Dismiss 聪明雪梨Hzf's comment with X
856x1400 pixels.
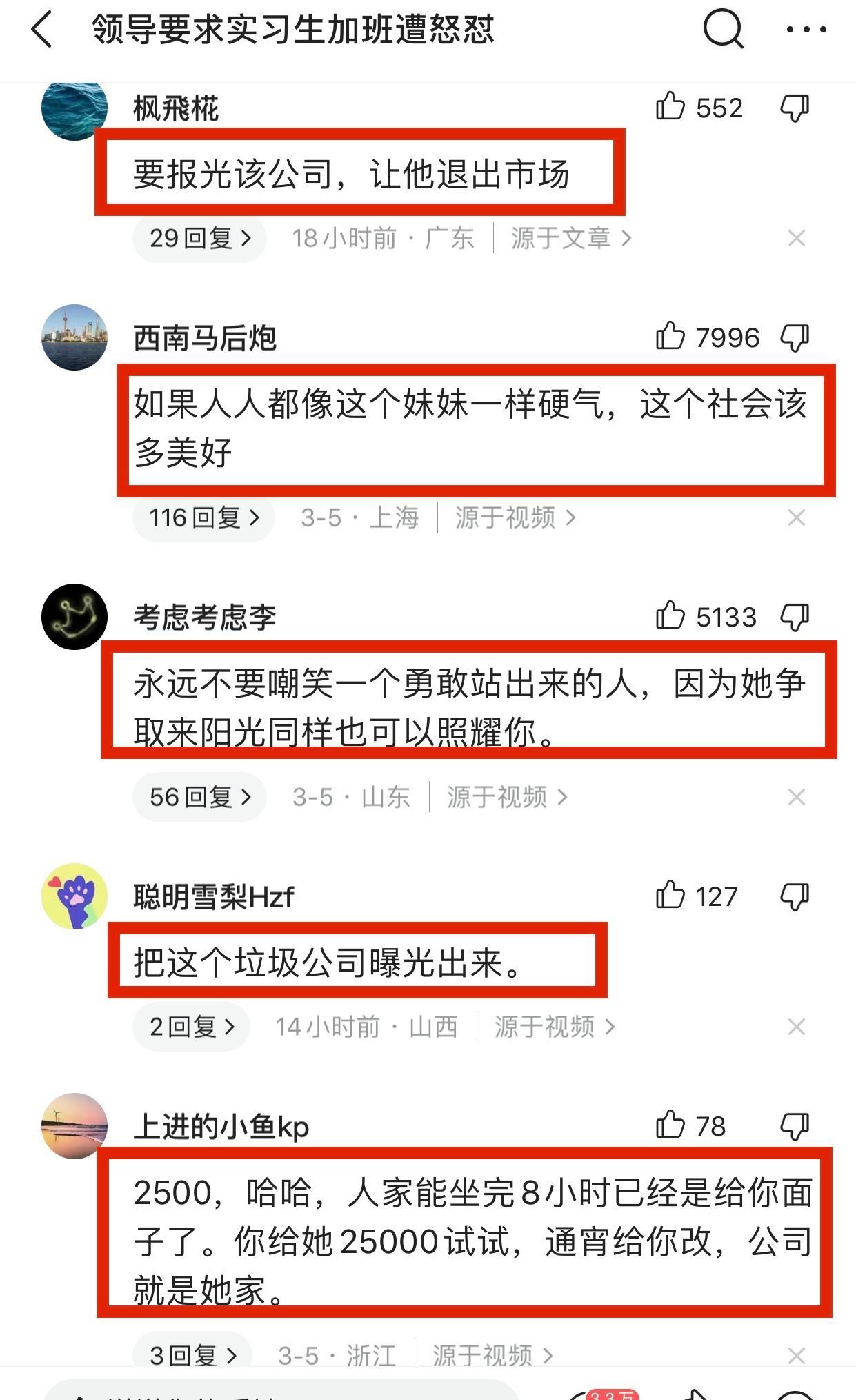[796, 1027]
